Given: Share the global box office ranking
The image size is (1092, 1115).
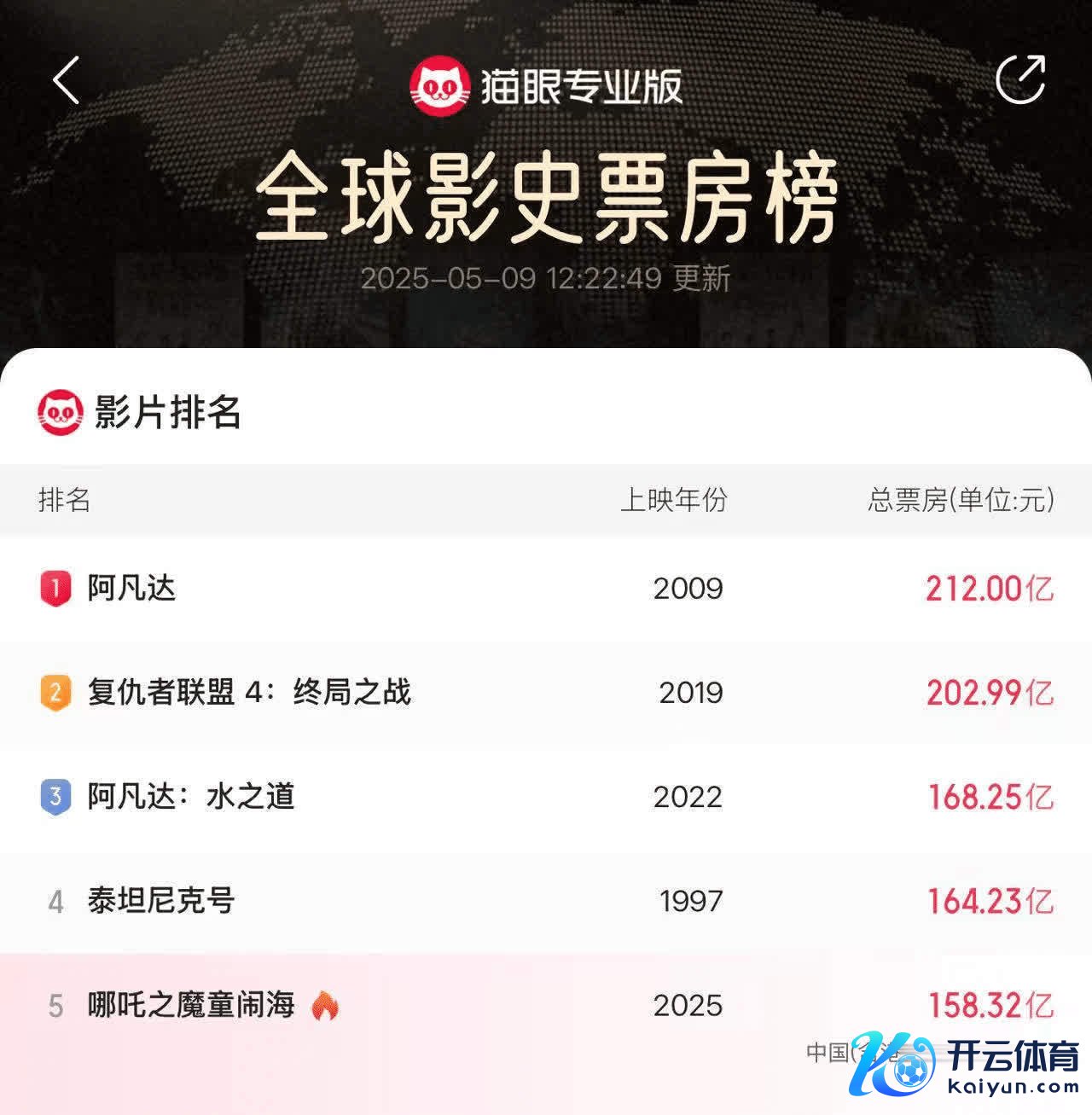Looking at the screenshot, I should (x=1020, y=79).
